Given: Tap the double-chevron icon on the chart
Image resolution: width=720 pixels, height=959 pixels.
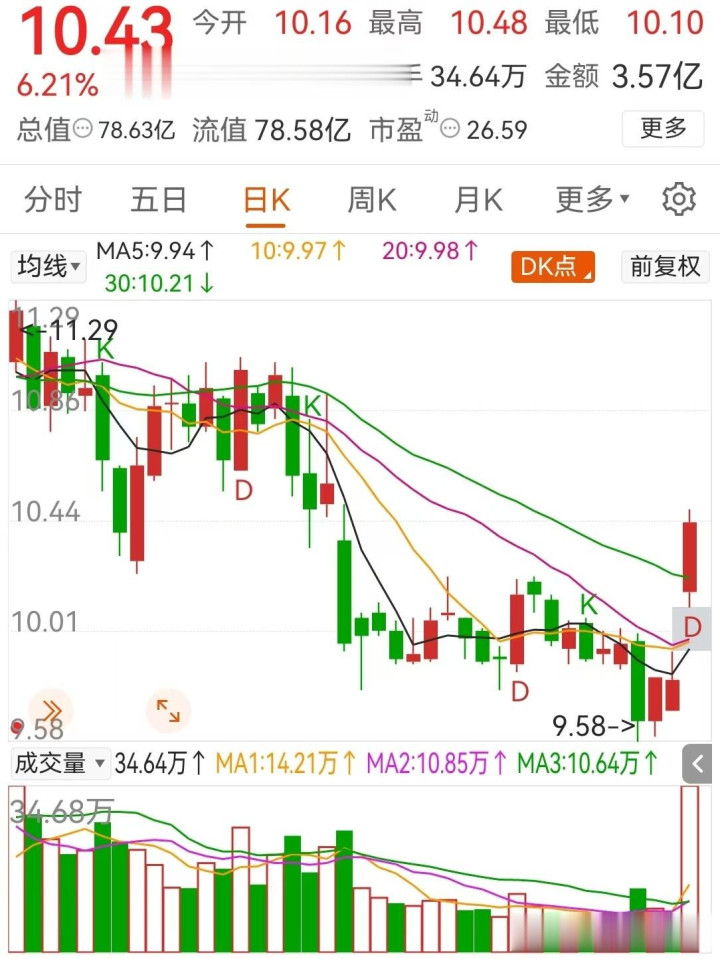Looking at the screenshot, I should click(52, 710).
